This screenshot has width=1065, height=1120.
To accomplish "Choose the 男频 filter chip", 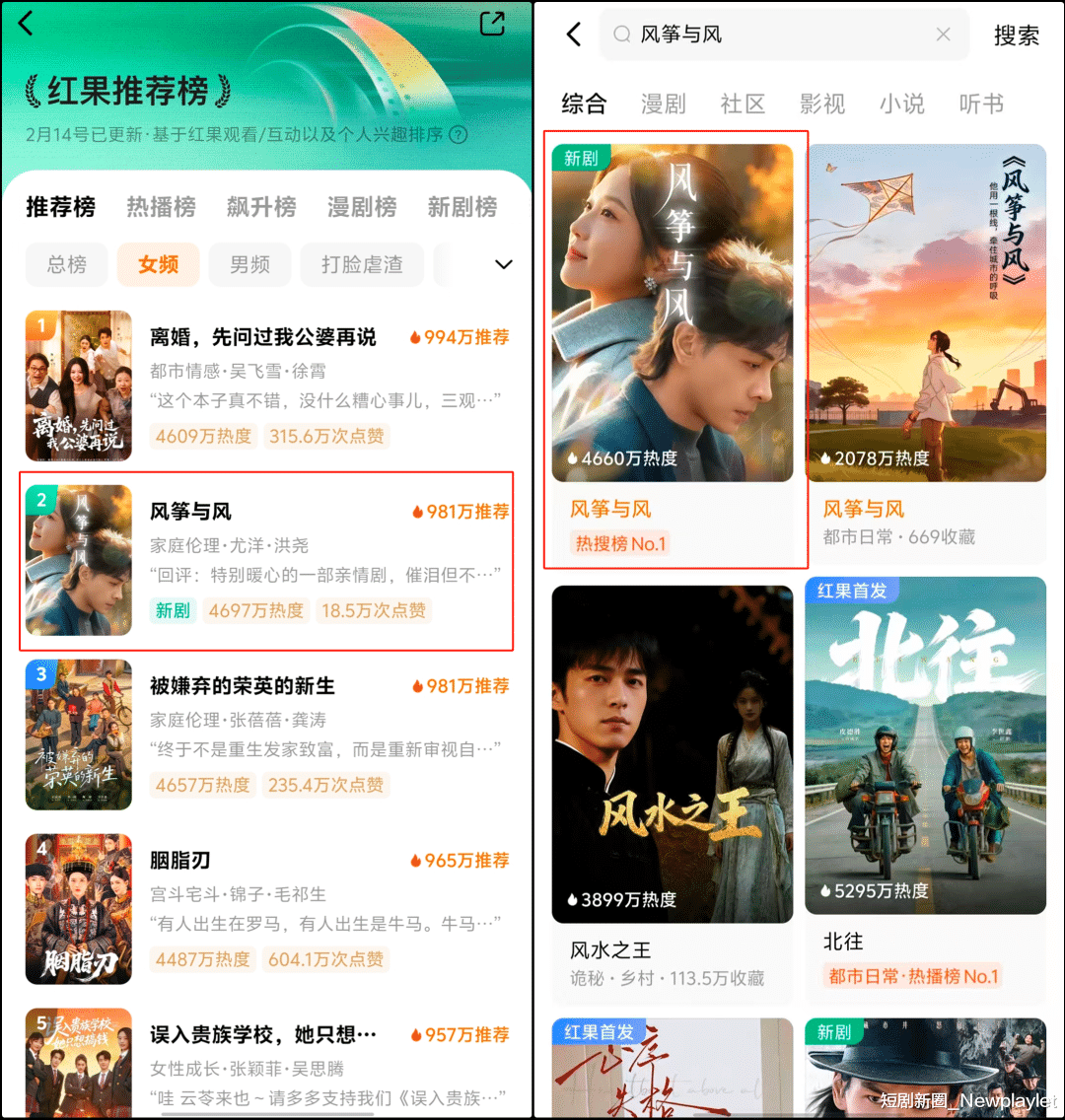I will click(x=249, y=264).
